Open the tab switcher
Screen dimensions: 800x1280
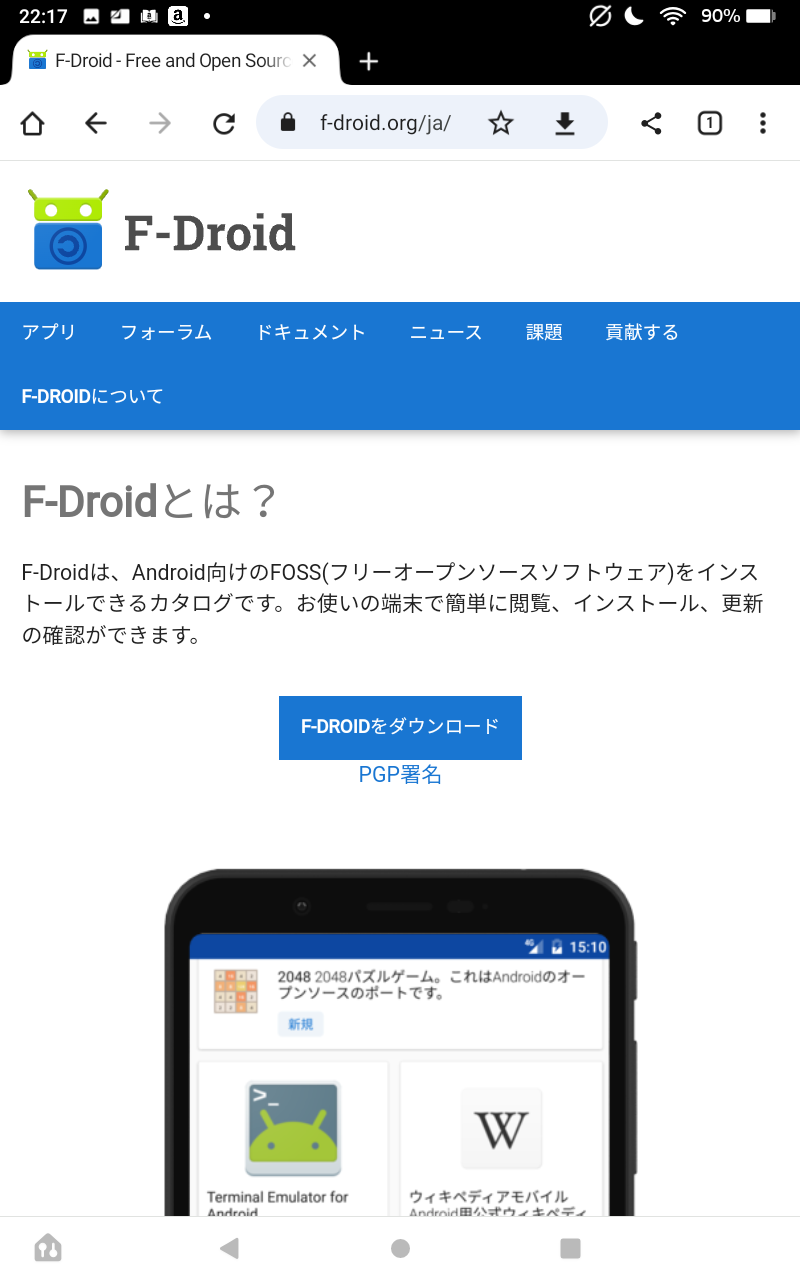[x=709, y=123]
